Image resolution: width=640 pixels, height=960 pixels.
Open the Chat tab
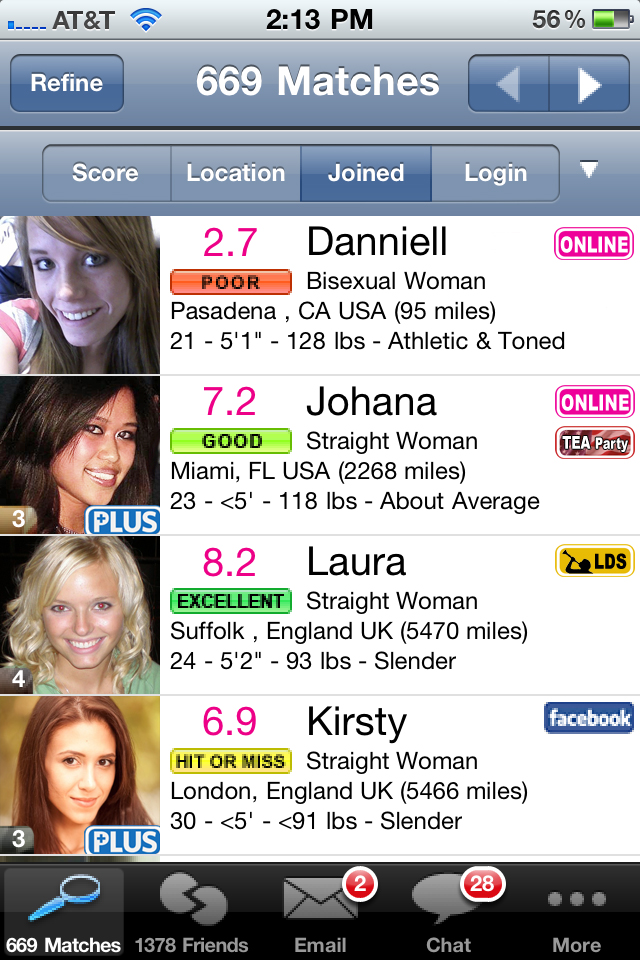(x=449, y=912)
